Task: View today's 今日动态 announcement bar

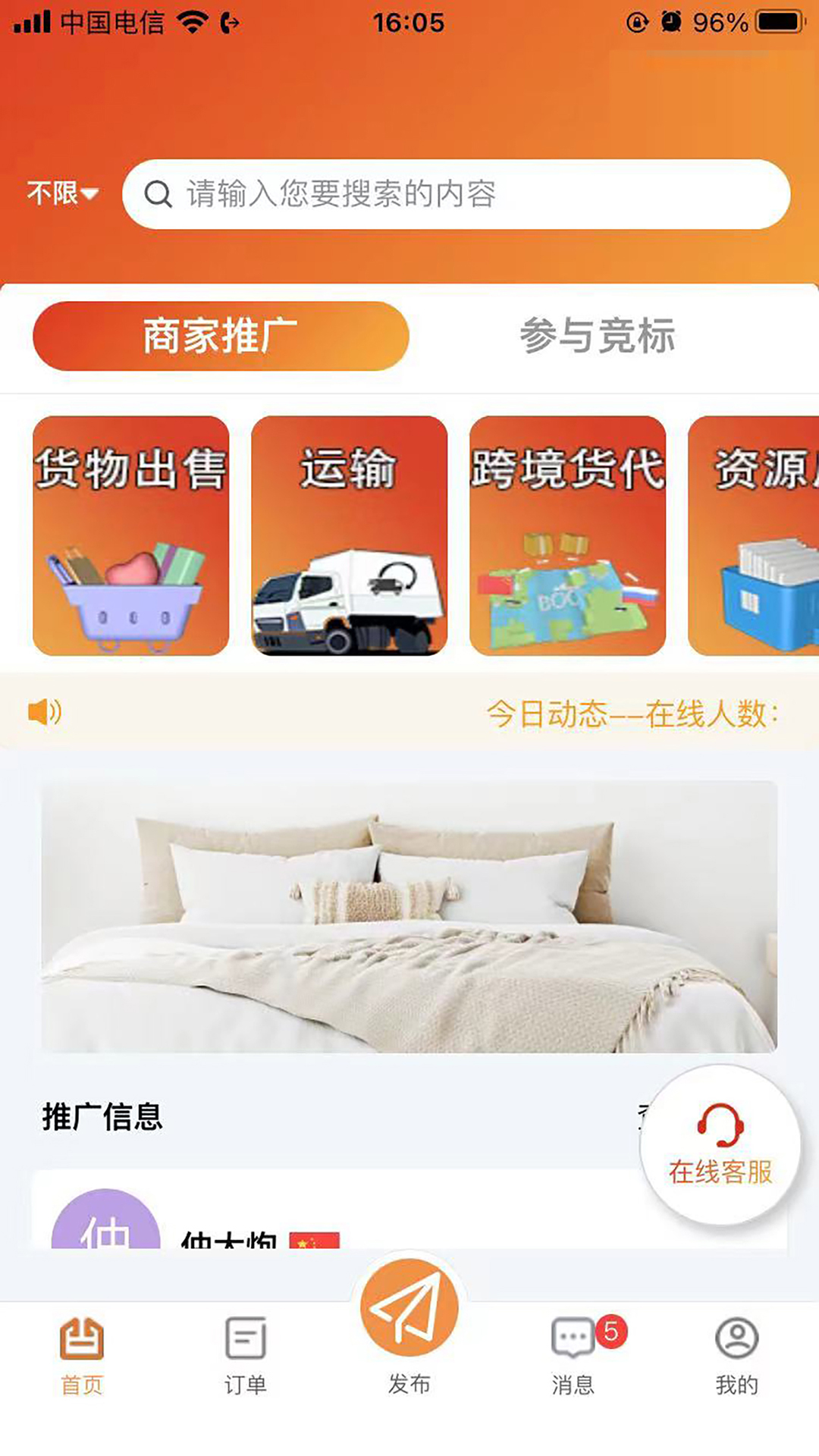Action: (x=409, y=713)
